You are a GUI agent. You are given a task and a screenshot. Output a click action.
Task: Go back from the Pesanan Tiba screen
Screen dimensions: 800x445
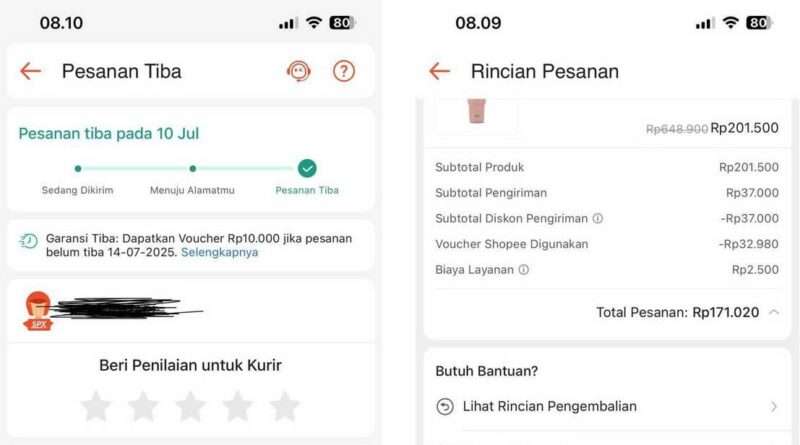[30, 71]
